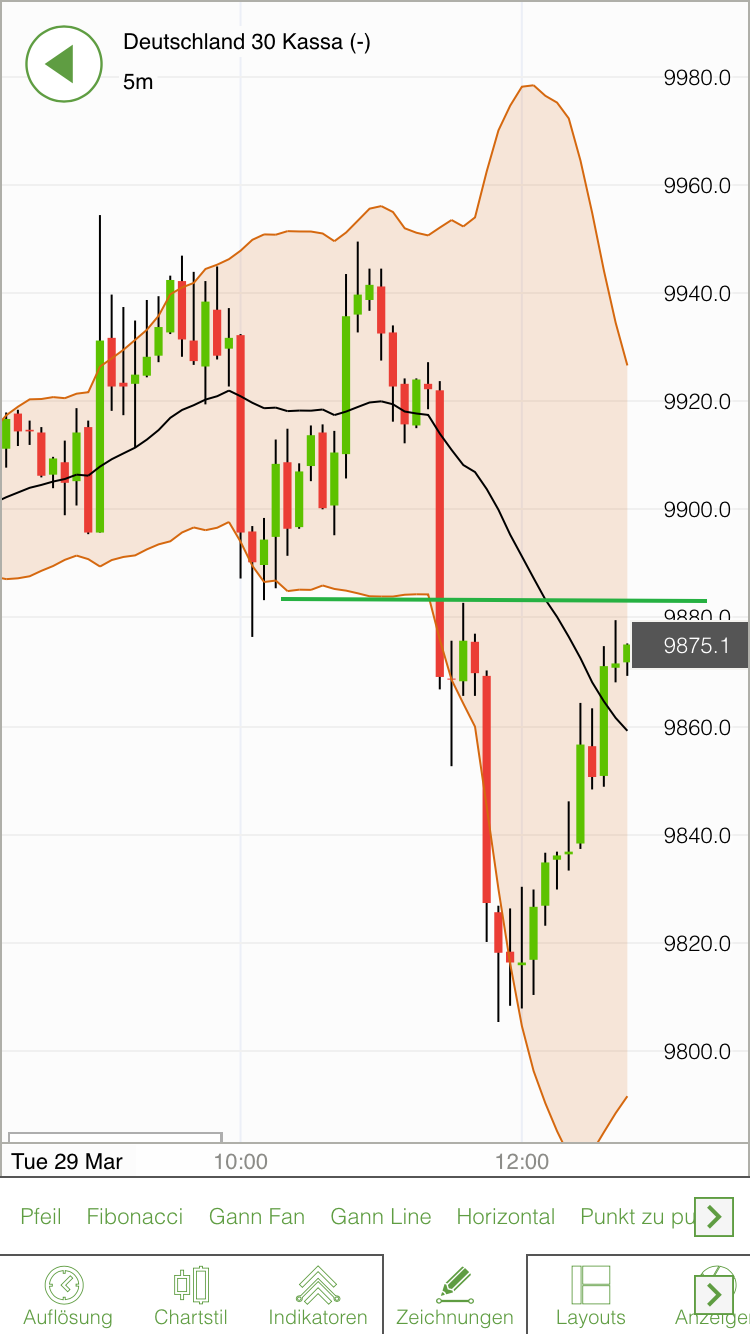Select the Gann Line tool
The width and height of the screenshot is (750, 1334).
[x=381, y=1217]
